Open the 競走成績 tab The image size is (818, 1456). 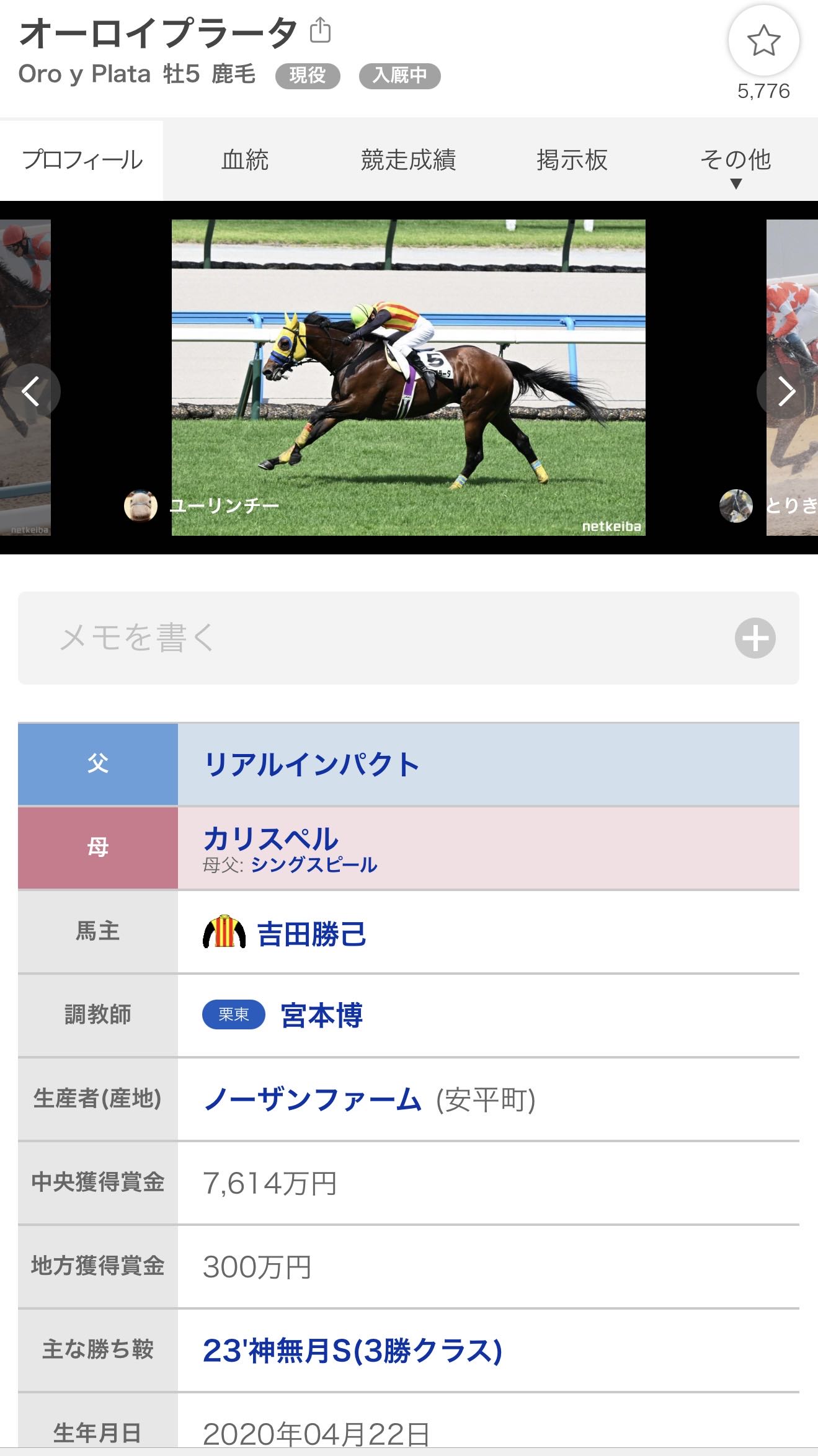click(x=409, y=160)
